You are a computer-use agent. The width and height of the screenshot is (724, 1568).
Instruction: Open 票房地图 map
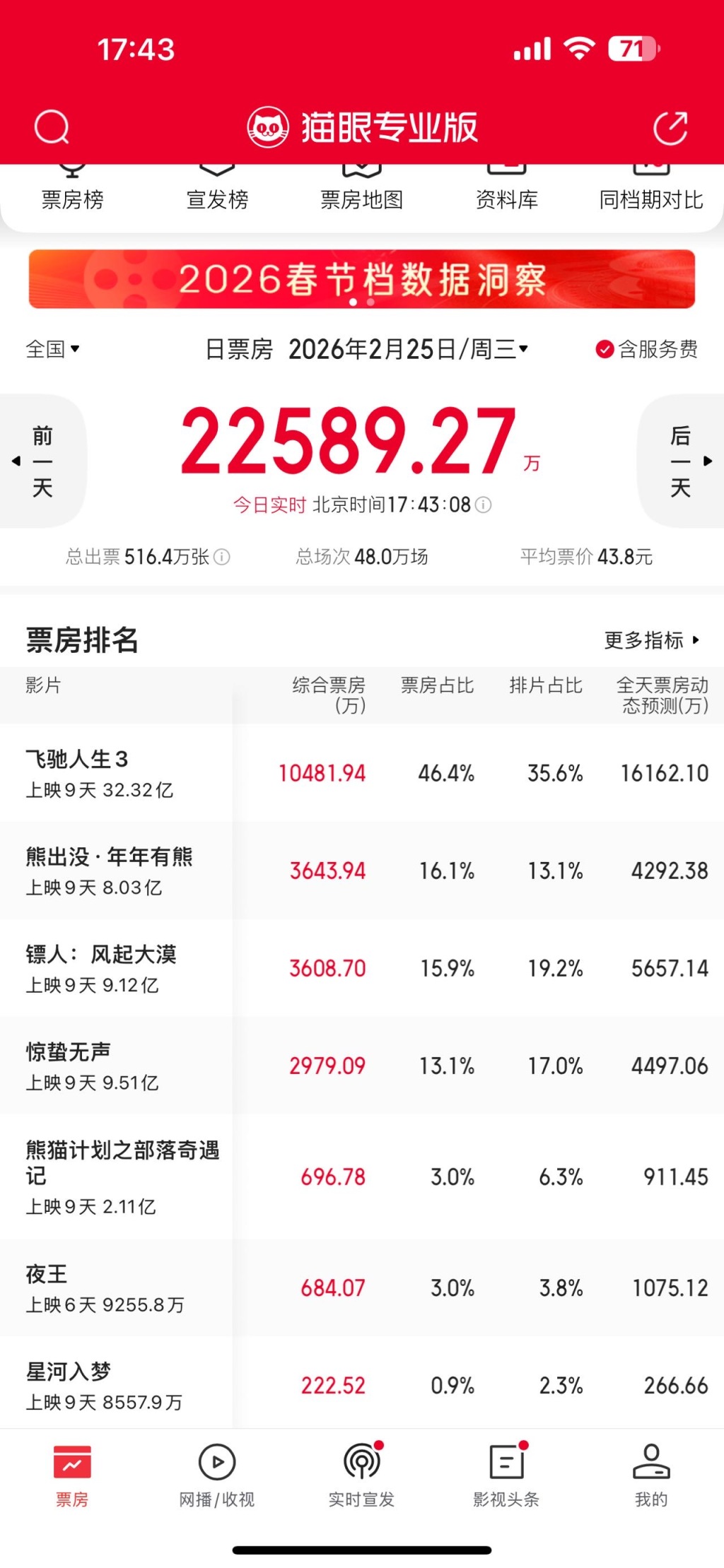pyautogui.click(x=361, y=192)
